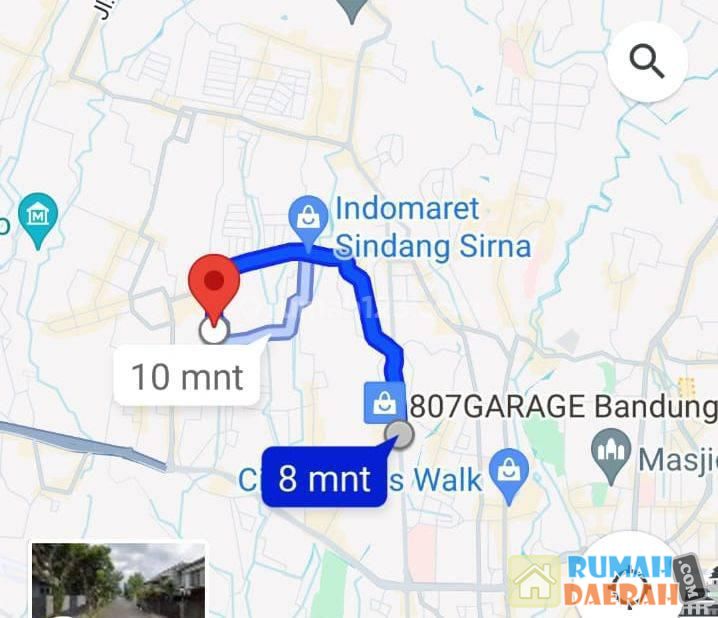Open the teal museum marker
Viewport: 718px width, 618px height.
39,215
